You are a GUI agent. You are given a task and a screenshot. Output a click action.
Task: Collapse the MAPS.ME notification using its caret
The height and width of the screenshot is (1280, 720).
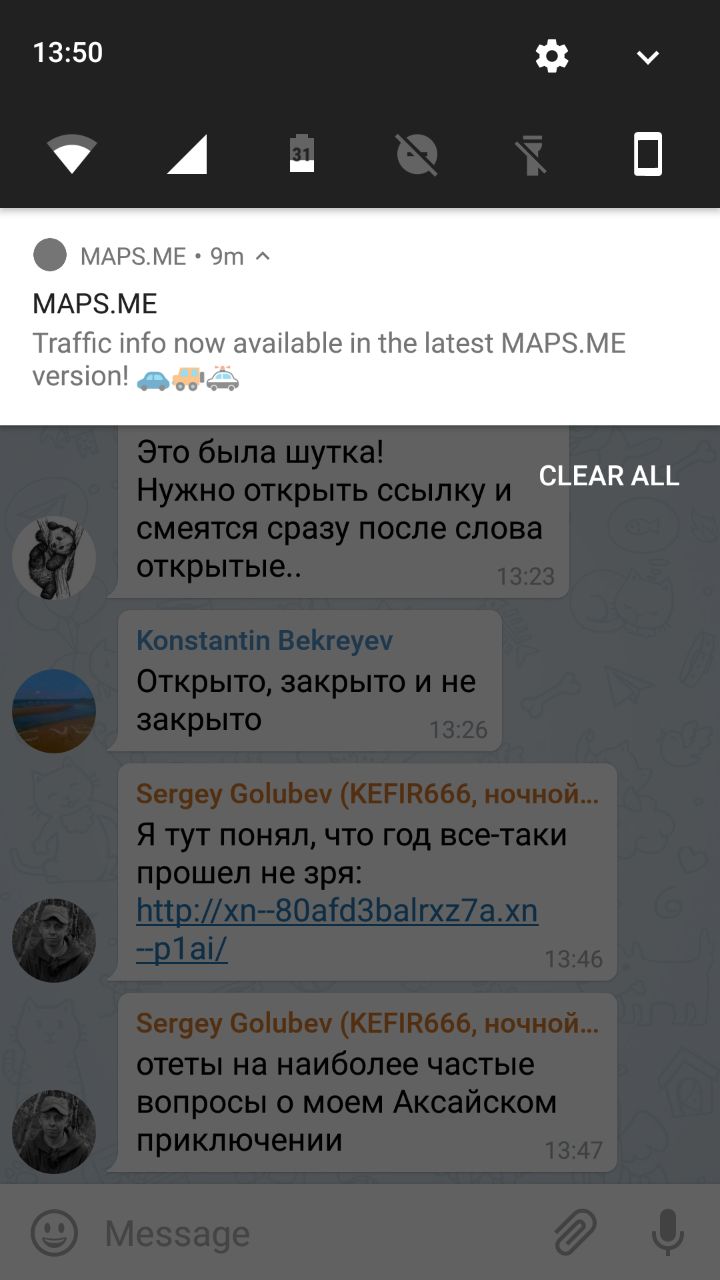point(263,256)
